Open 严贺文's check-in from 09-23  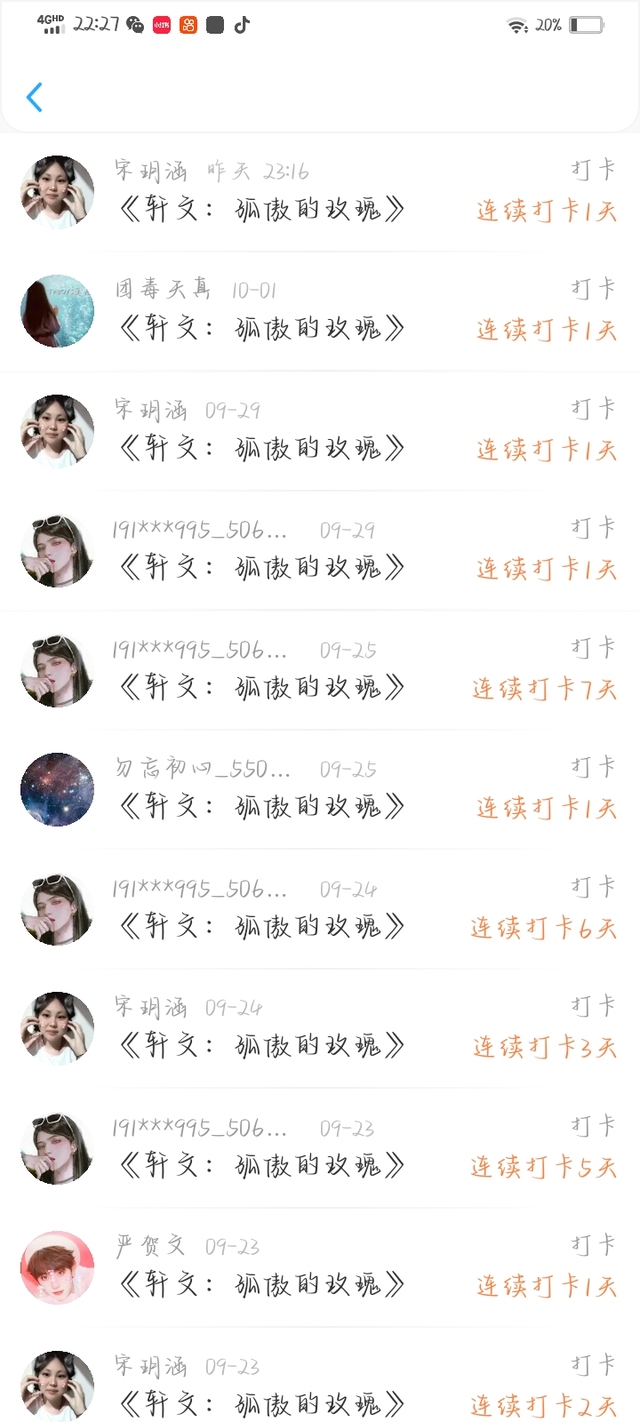[320, 1266]
